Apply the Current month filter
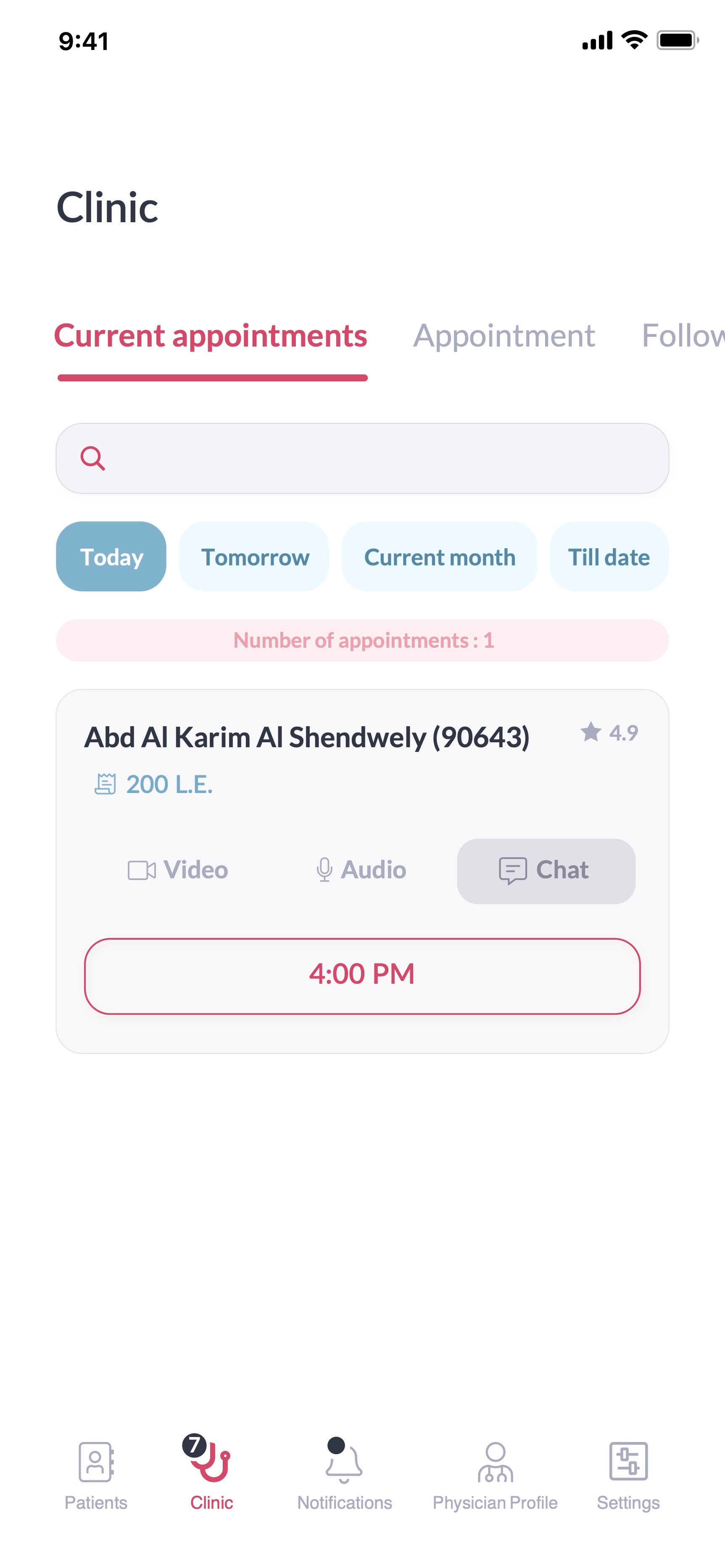Screen dimensions: 725x1568 coord(439,557)
